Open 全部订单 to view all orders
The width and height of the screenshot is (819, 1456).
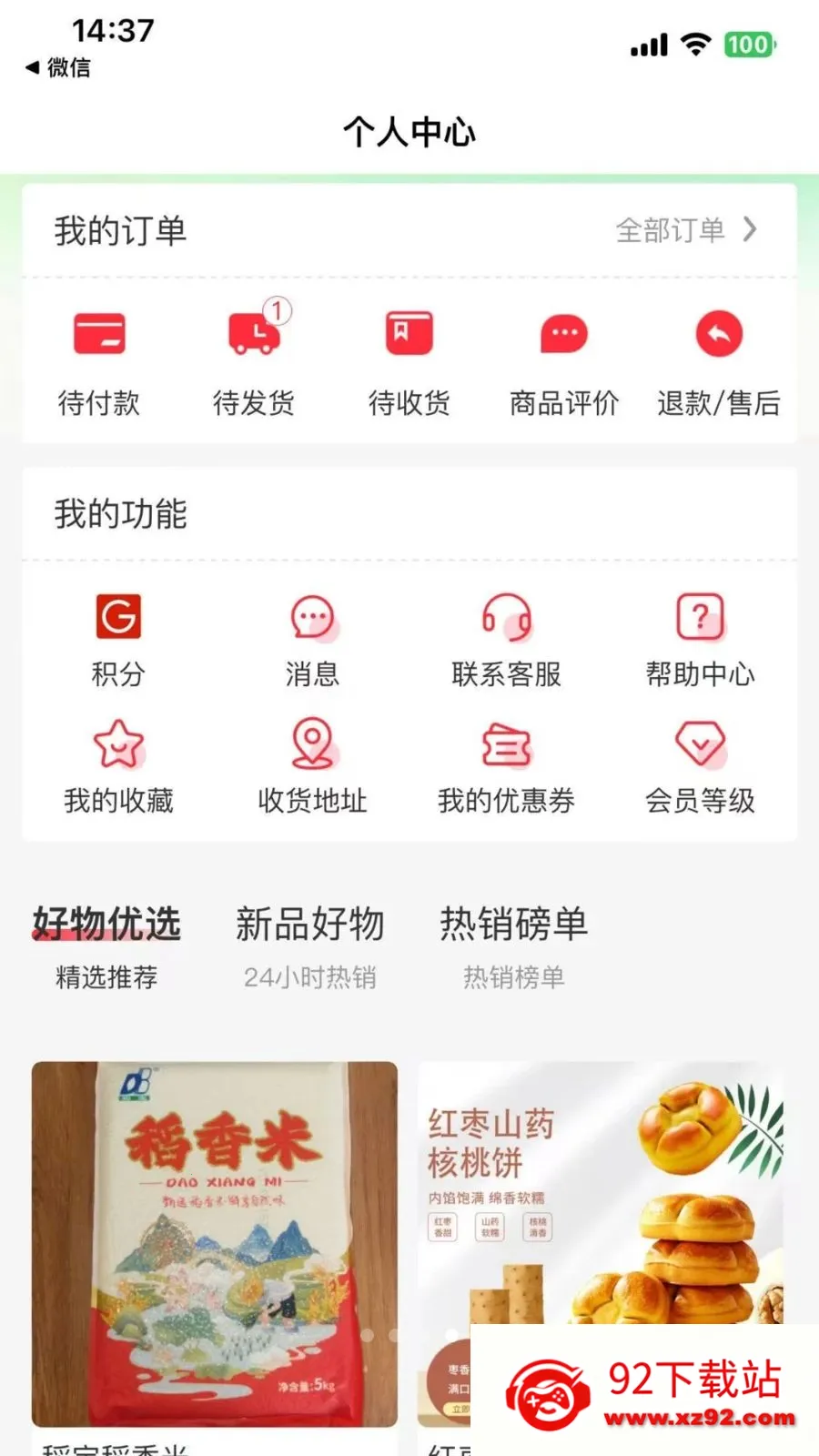click(687, 230)
